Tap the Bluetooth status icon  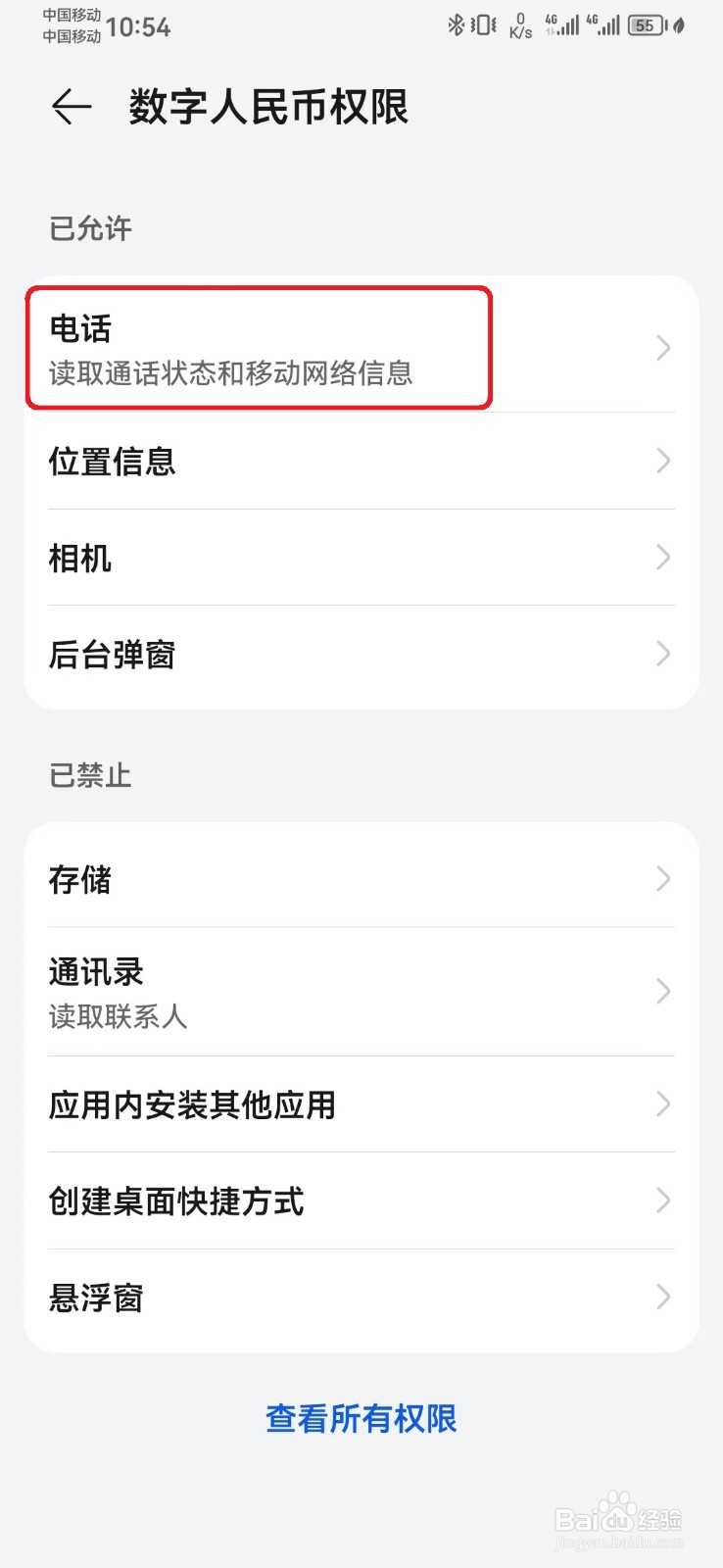456,24
